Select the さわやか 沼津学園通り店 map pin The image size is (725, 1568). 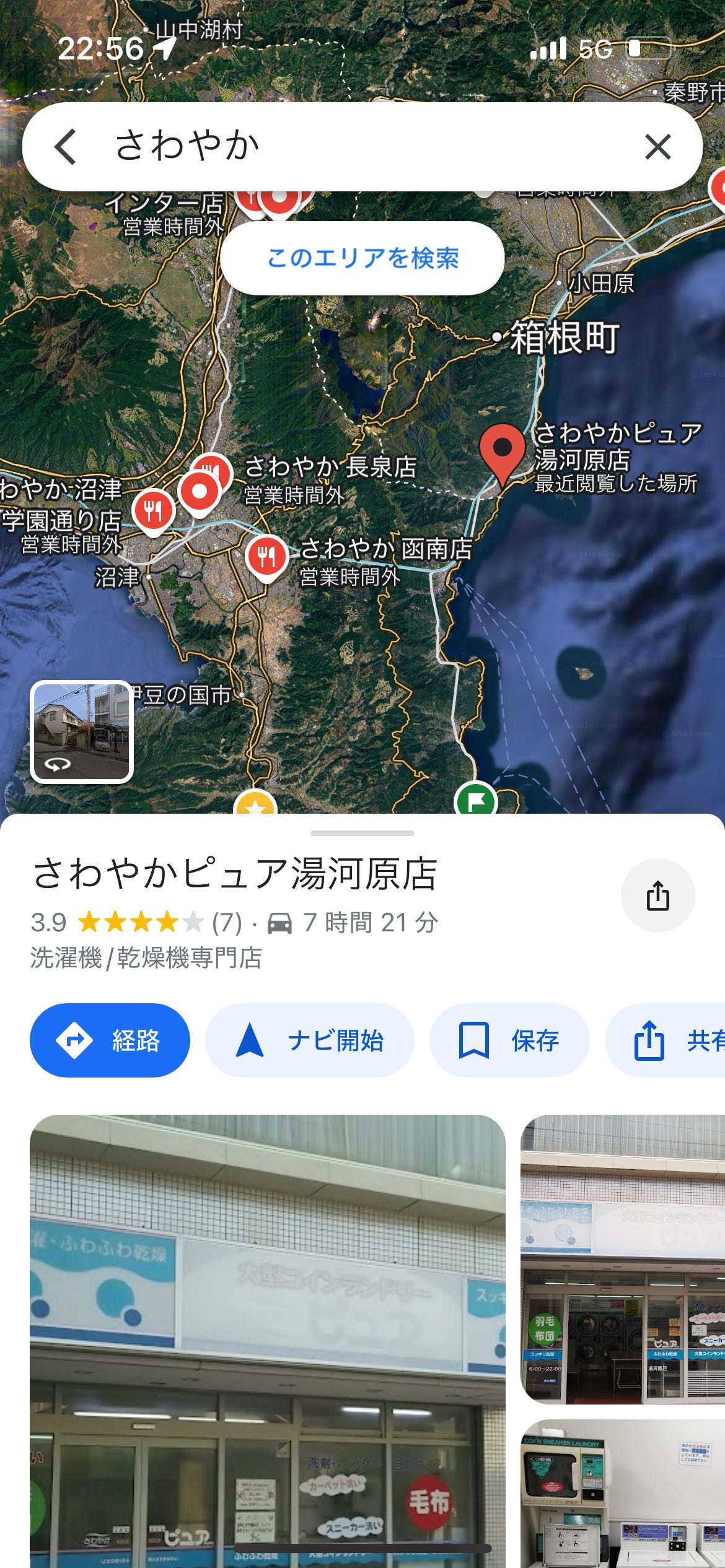click(x=153, y=510)
